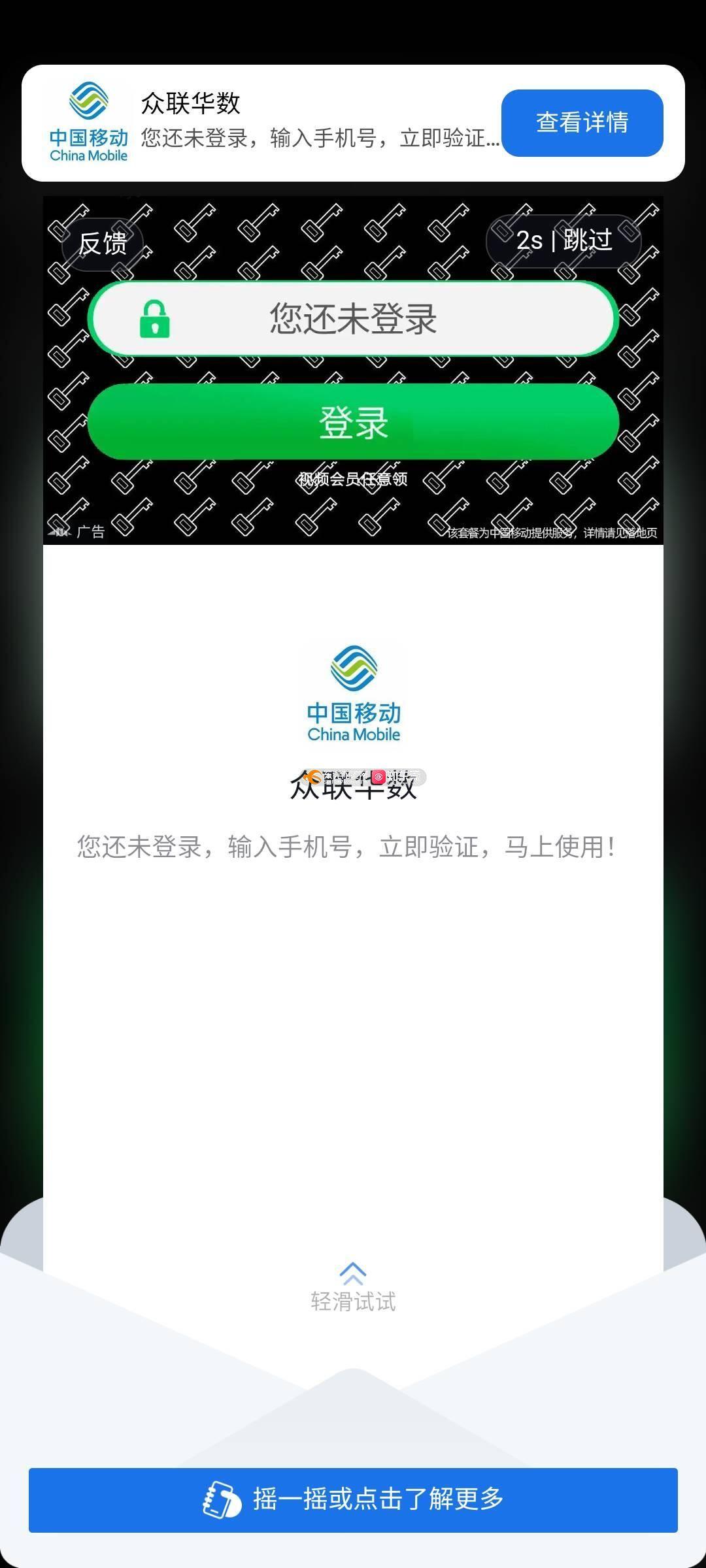Tap the 查看详情 button
706x1568 pixels.
click(582, 123)
